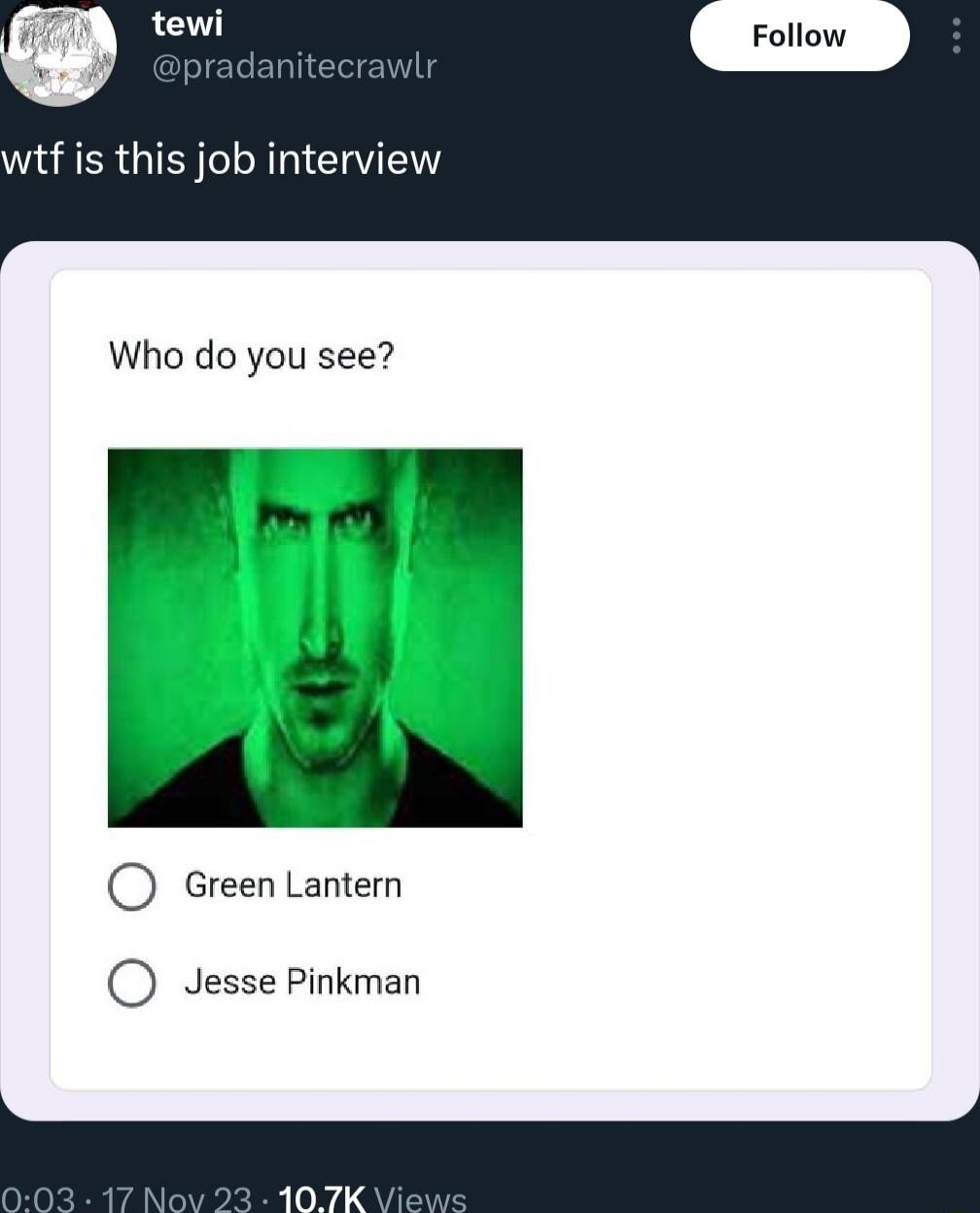Click the 0:03 post time link
980x1213 pixels.
30,1199
